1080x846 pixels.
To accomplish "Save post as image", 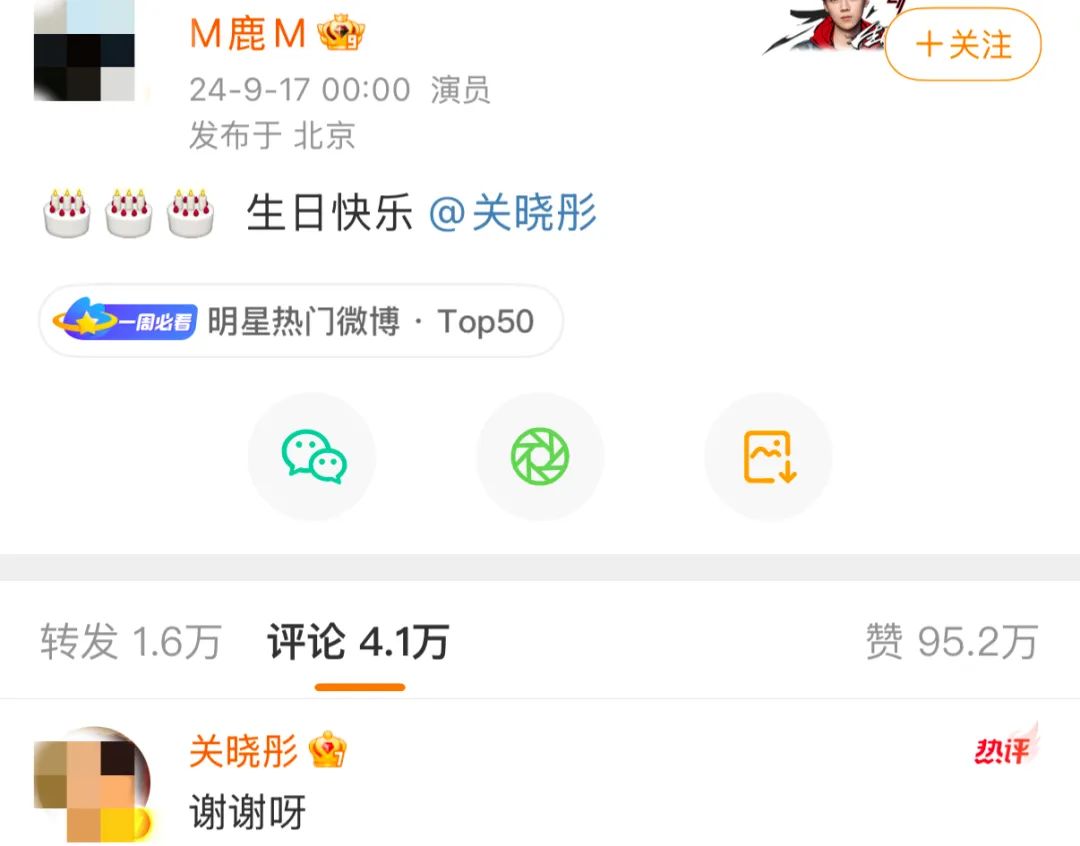I will pyautogui.click(x=768, y=457).
